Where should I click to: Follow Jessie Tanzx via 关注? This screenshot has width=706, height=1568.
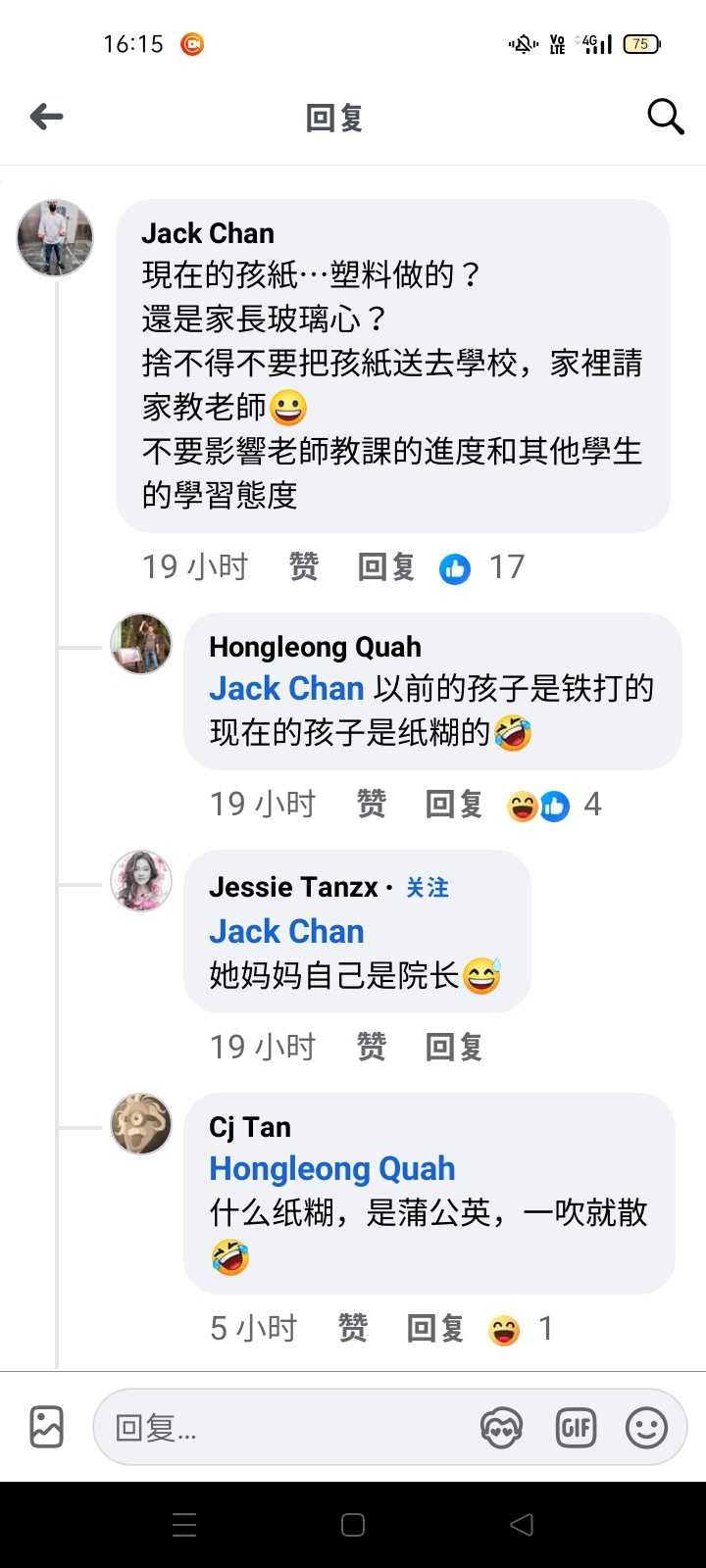pyautogui.click(x=428, y=888)
